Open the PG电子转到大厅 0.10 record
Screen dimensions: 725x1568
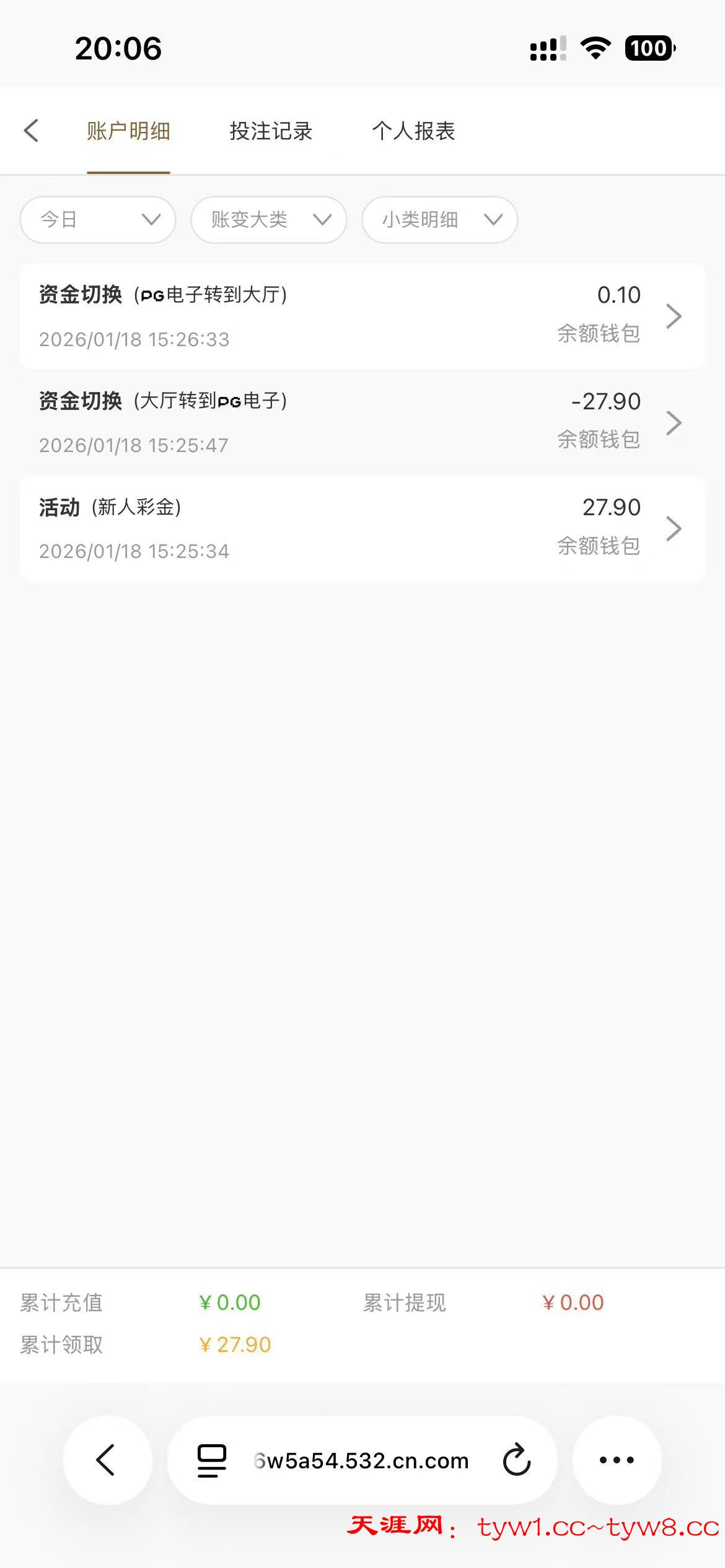362,316
